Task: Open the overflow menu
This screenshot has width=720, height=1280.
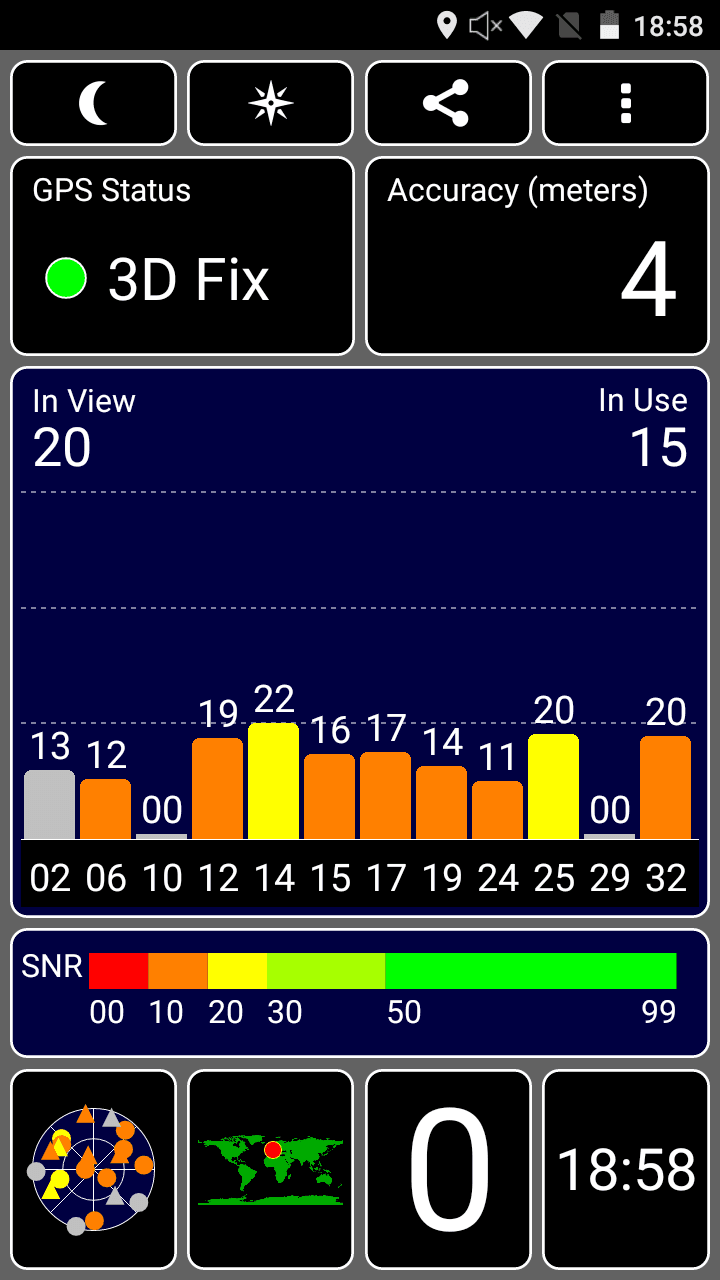Action: 626,103
